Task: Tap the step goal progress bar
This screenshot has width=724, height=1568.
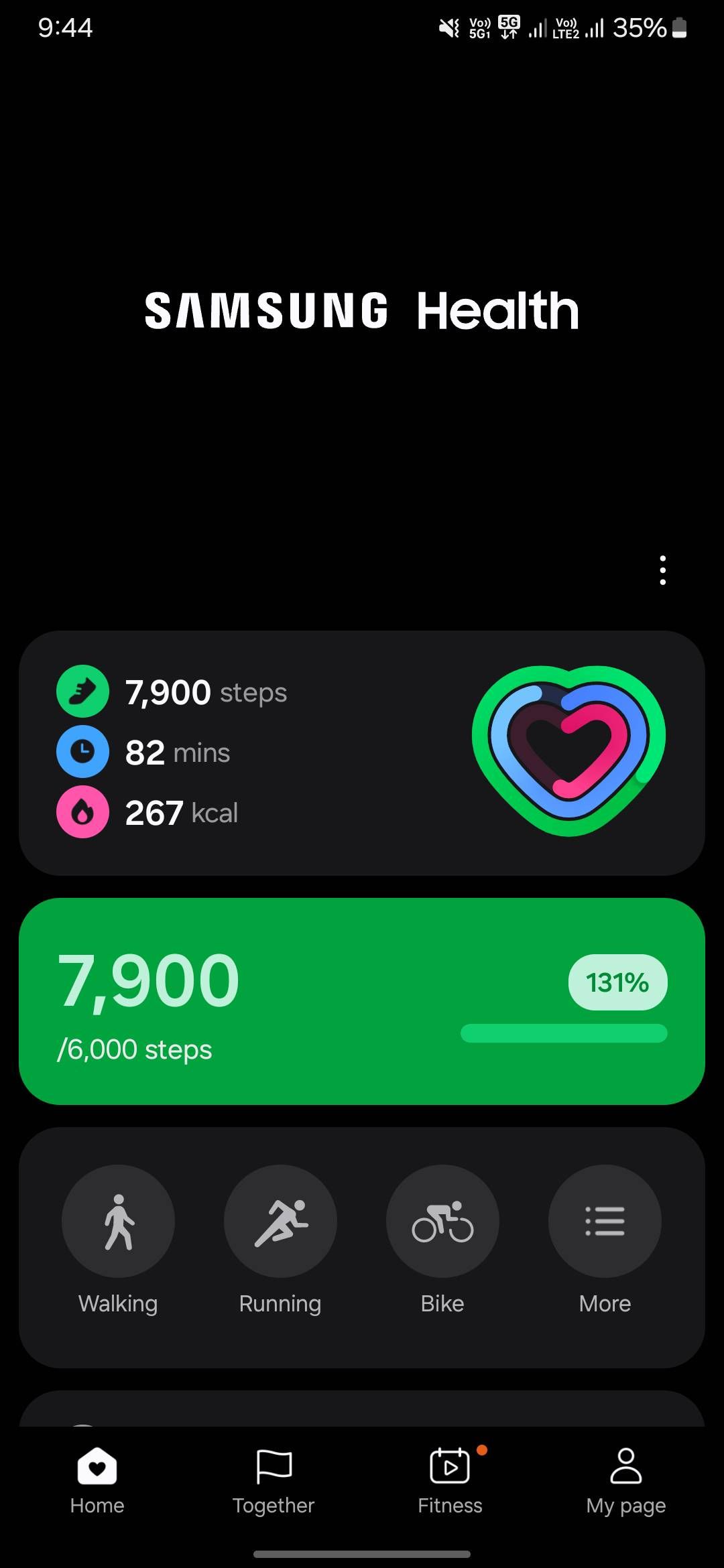Action: click(x=564, y=1034)
